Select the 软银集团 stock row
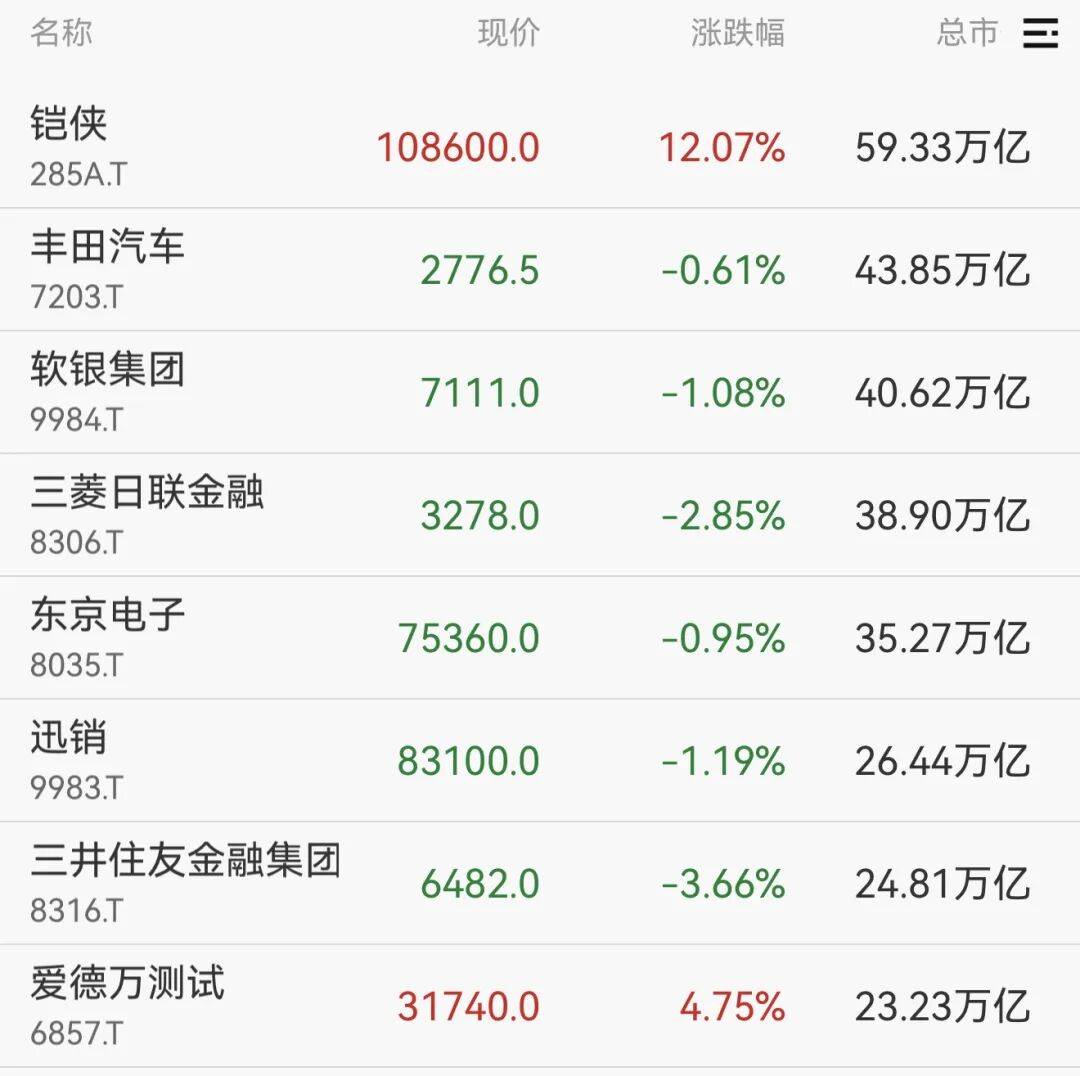Viewport: 1080px width, 1076px height. point(540,392)
